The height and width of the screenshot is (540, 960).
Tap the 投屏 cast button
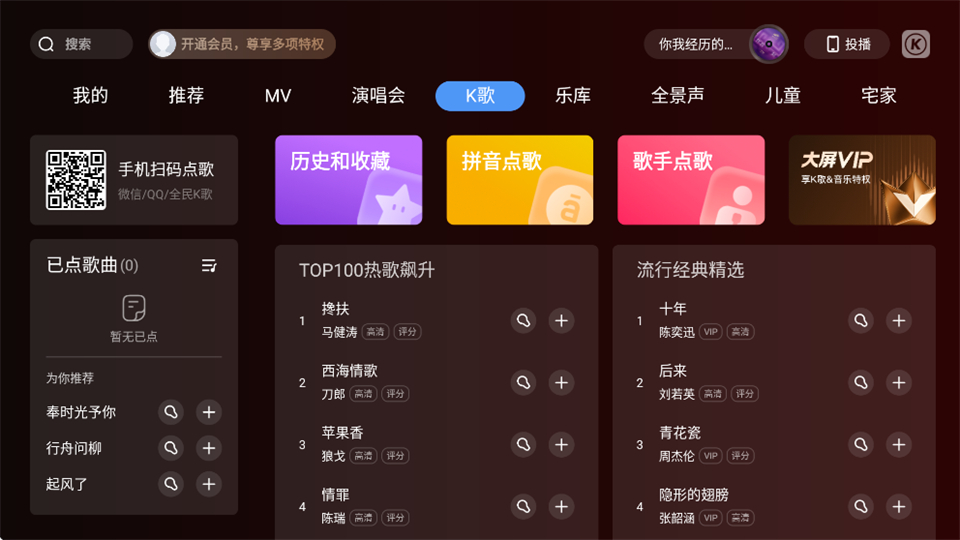(x=846, y=44)
